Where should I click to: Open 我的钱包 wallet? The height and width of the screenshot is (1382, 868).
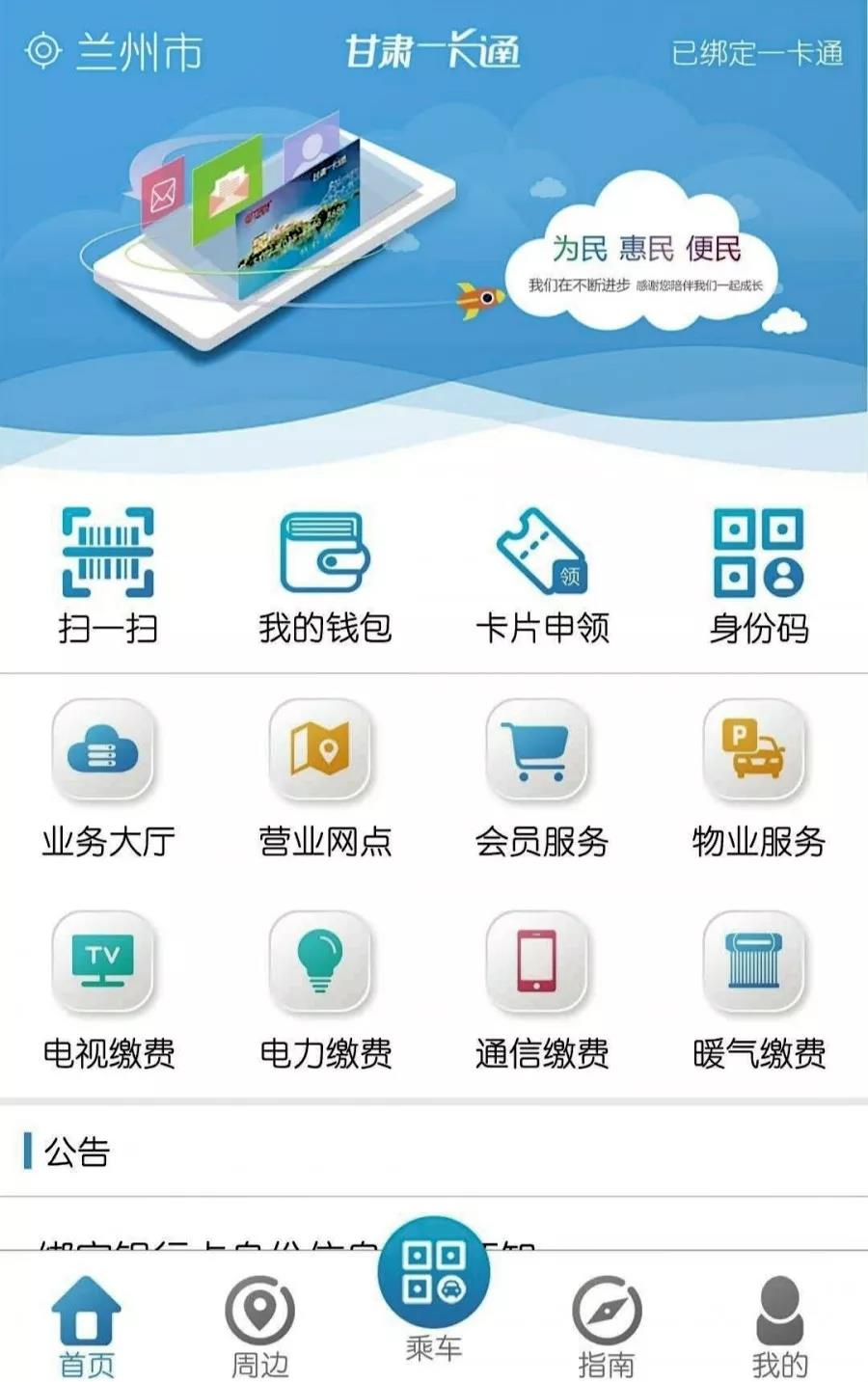click(x=325, y=575)
